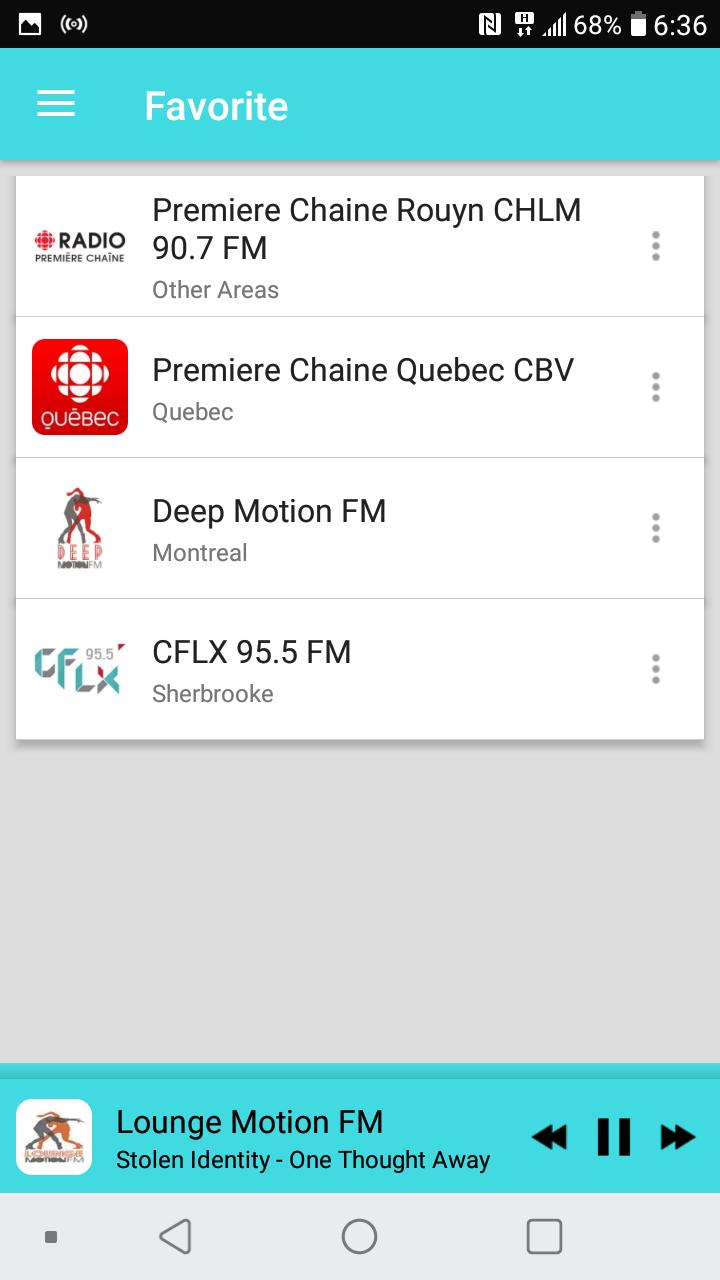720x1280 pixels.
Task: Open overflow menu for Deep Motion FM
Action: [656, 528]
